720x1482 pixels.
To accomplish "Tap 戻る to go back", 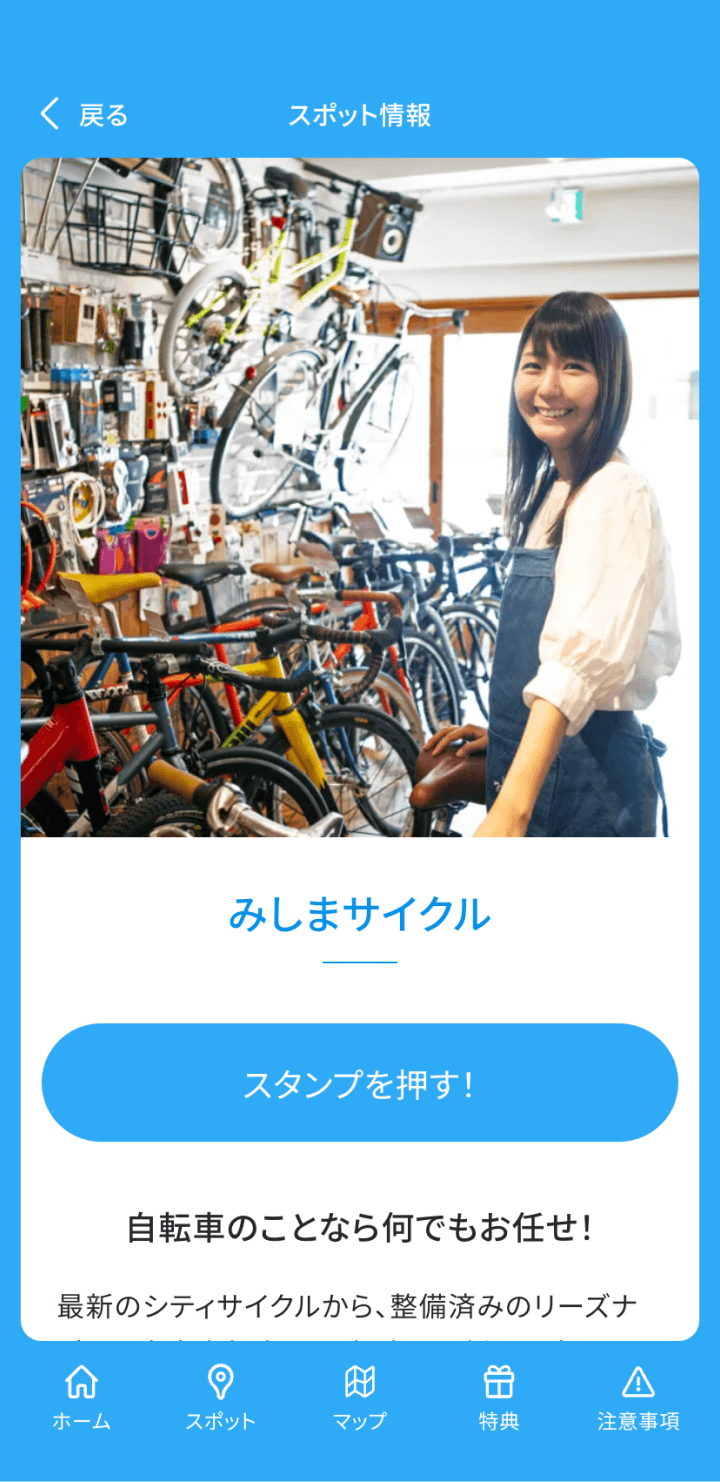I will (x=103, y=115).
